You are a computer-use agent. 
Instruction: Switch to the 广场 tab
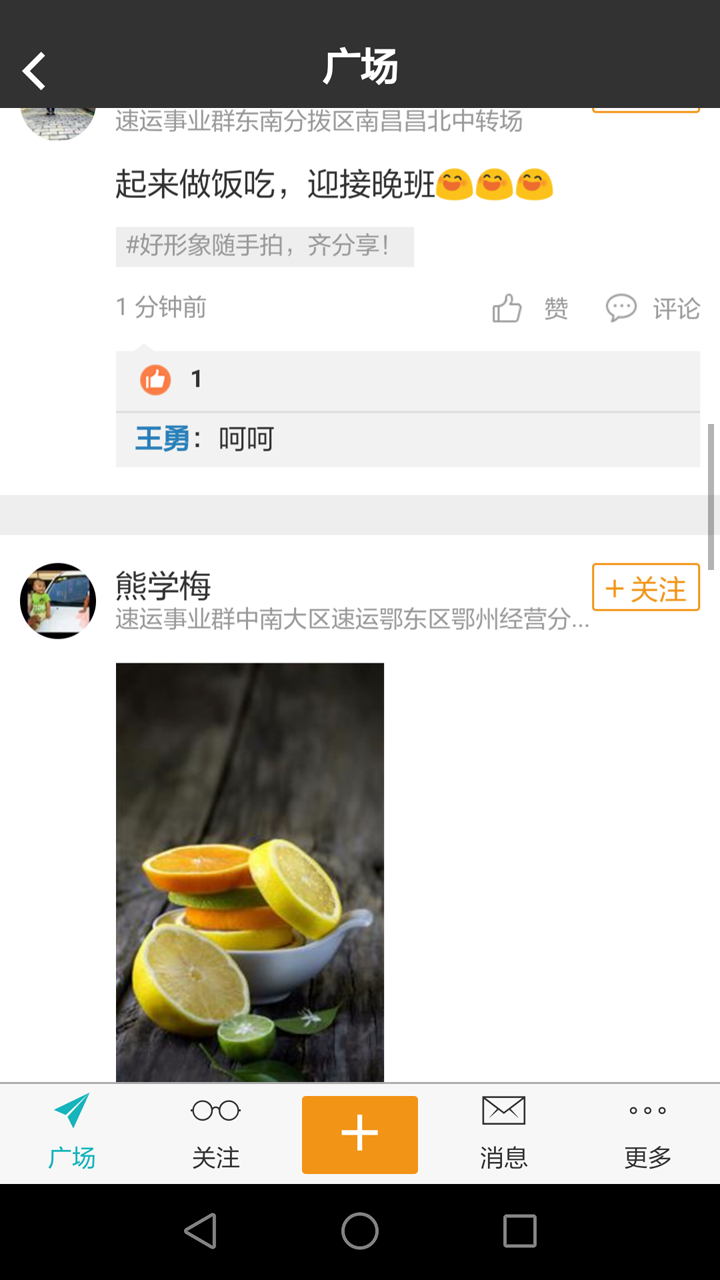pos(72,1133)
